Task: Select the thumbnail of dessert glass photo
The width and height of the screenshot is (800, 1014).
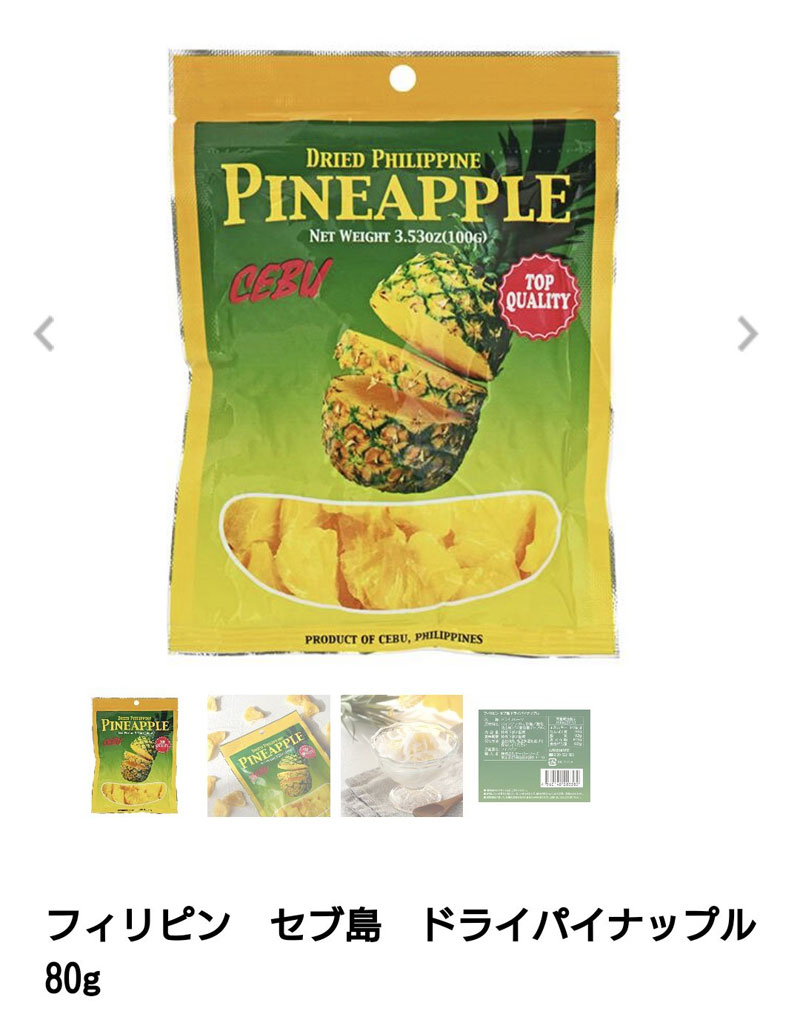Action: (401, 755)
